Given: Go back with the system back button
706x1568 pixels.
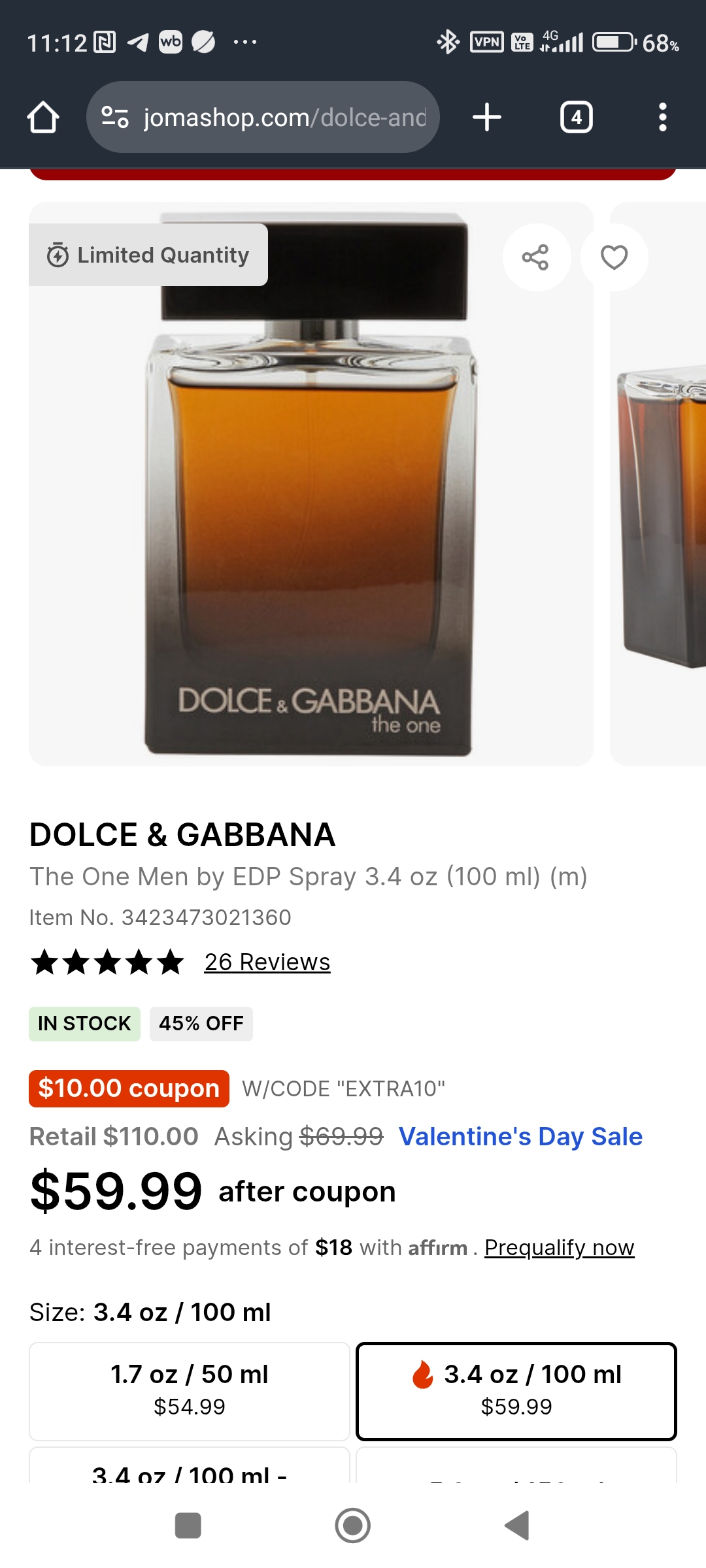Looking at the screenshot, I should (517, 1526).
